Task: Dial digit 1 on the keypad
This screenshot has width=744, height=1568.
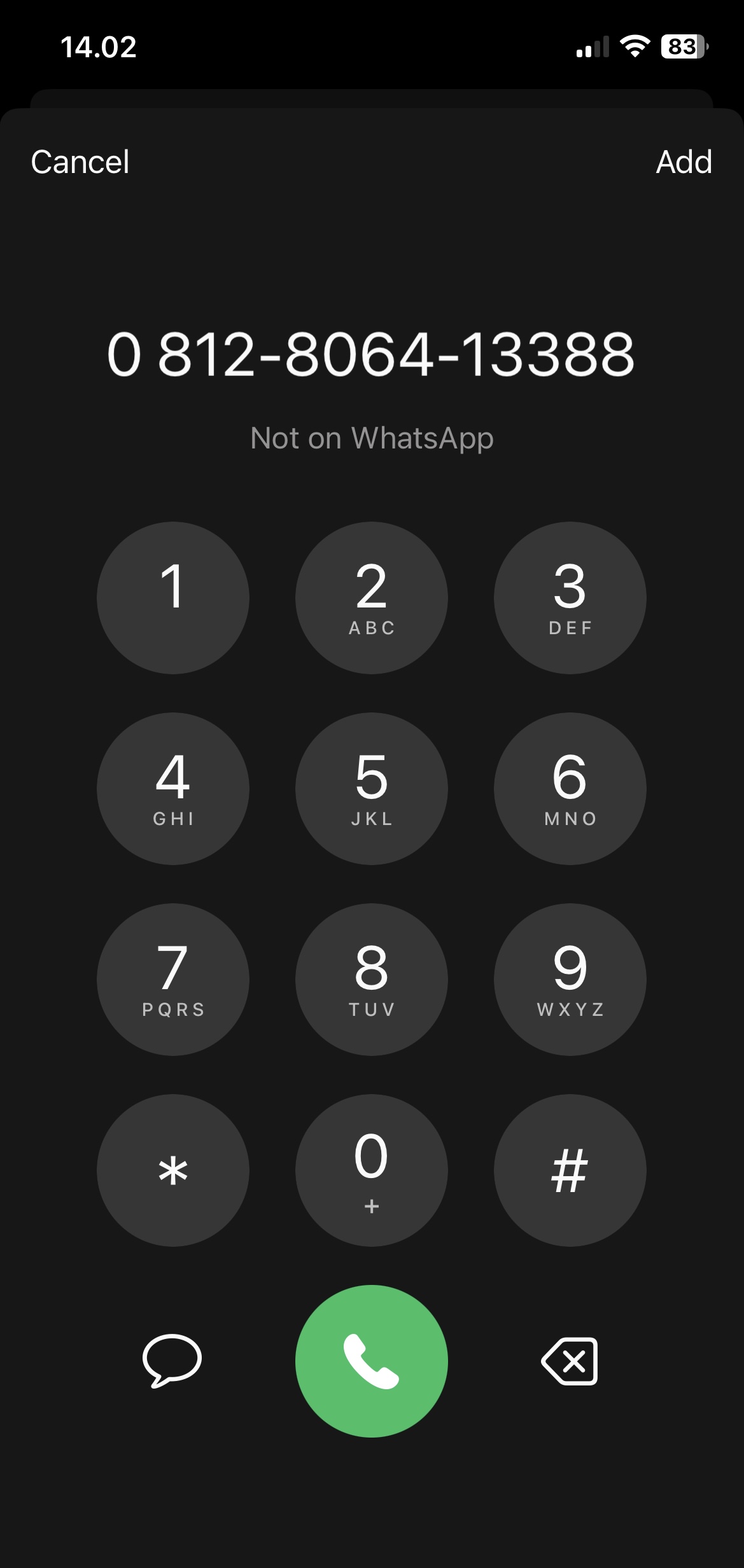Action: [172, 598]
